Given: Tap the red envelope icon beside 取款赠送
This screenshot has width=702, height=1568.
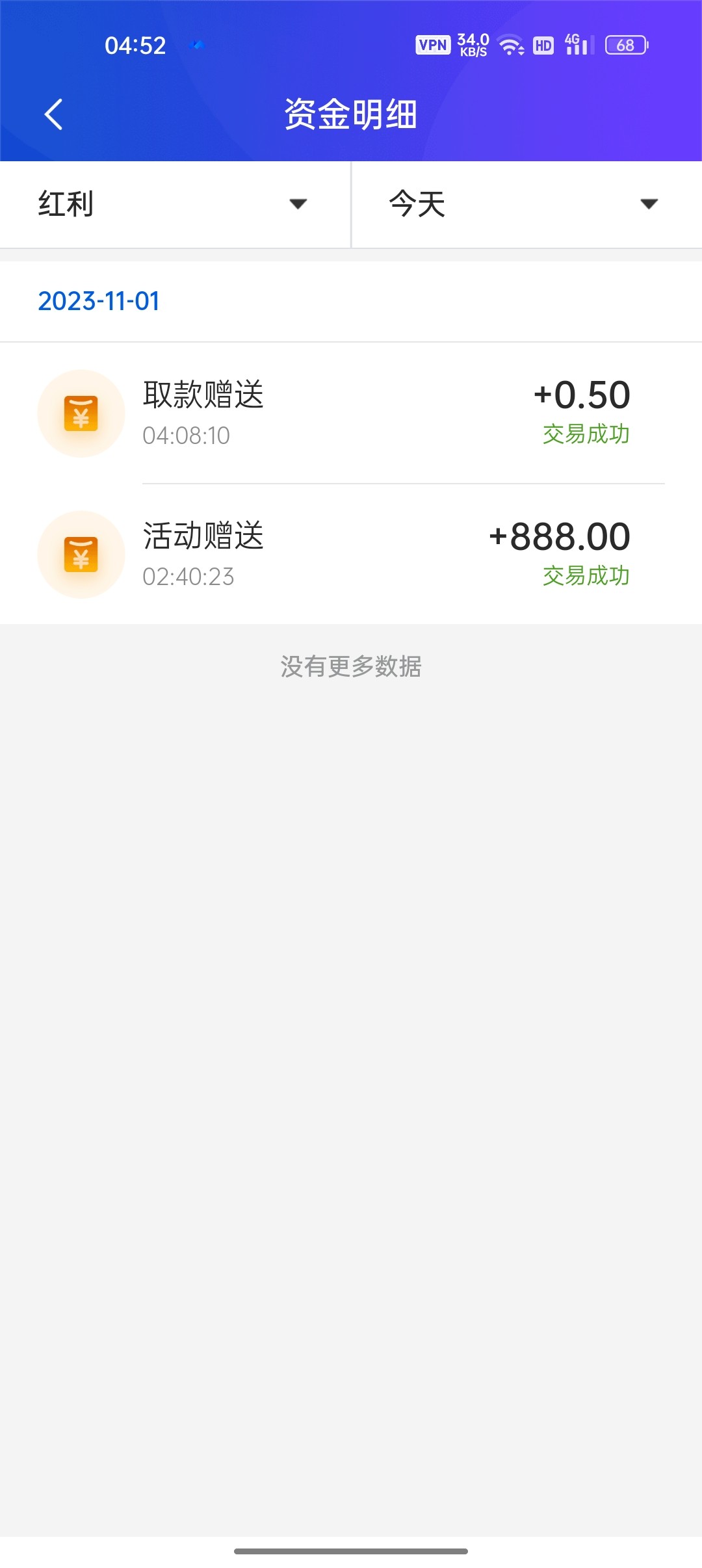Looking at the screenshot, I should 80,413.
